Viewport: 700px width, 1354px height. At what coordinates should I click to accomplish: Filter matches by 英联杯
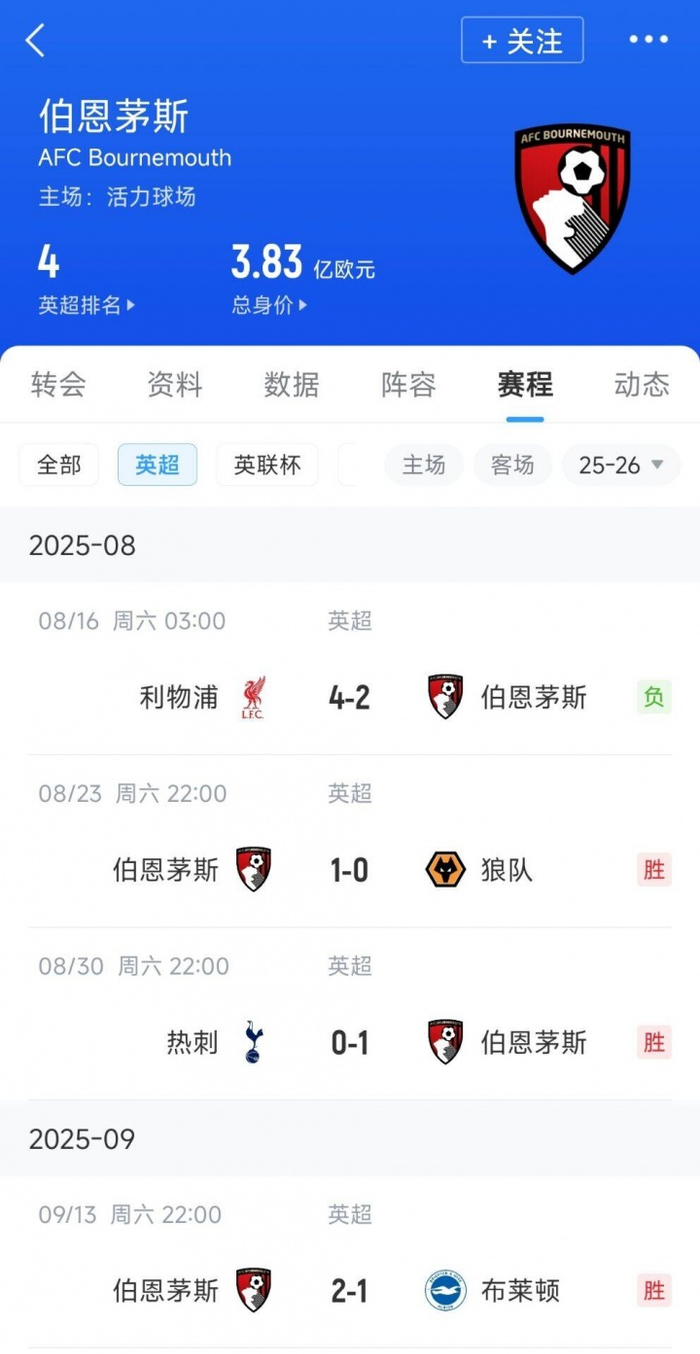[267, 465]
